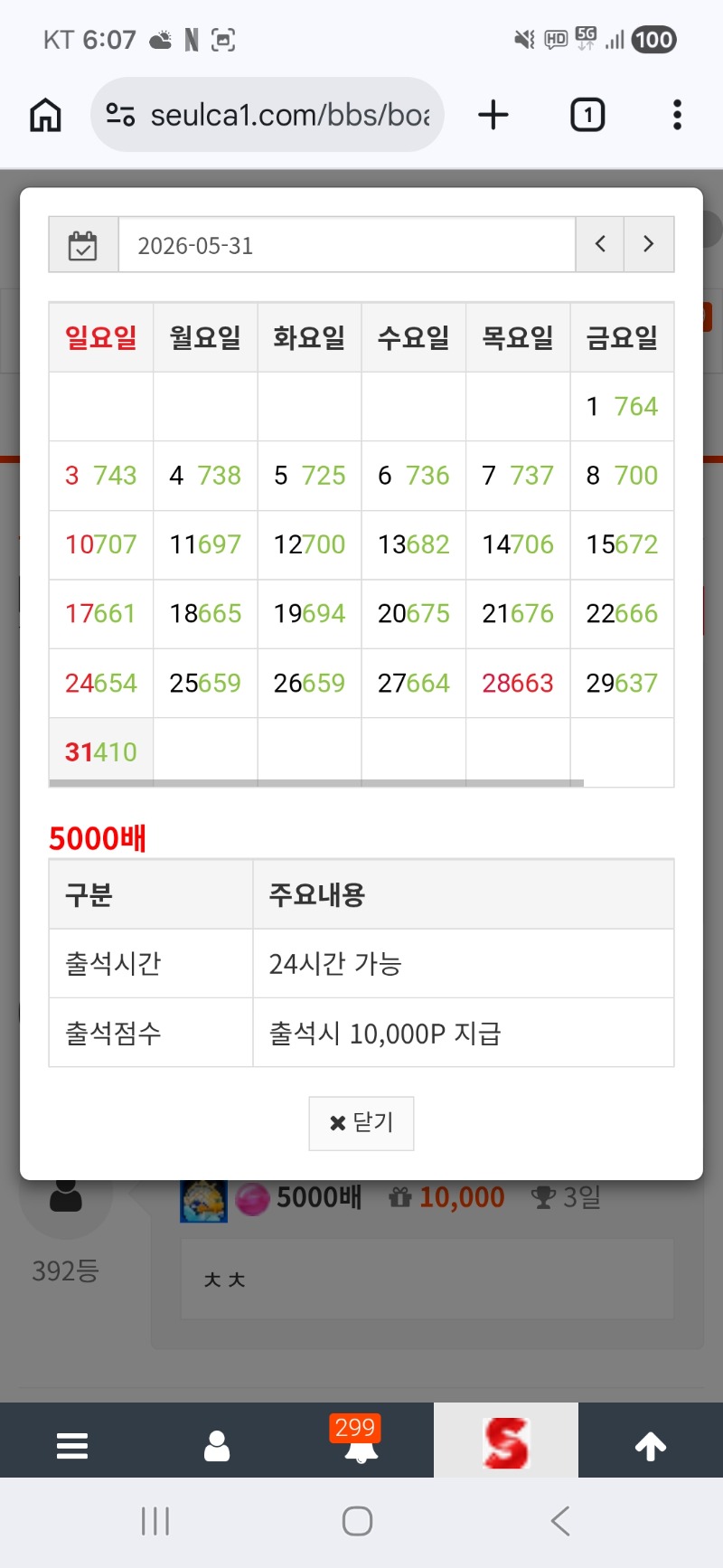This screenshot has height=1568, width=723.
Task: Tap the 2026-05-31 date field
Action: point(347,244)
